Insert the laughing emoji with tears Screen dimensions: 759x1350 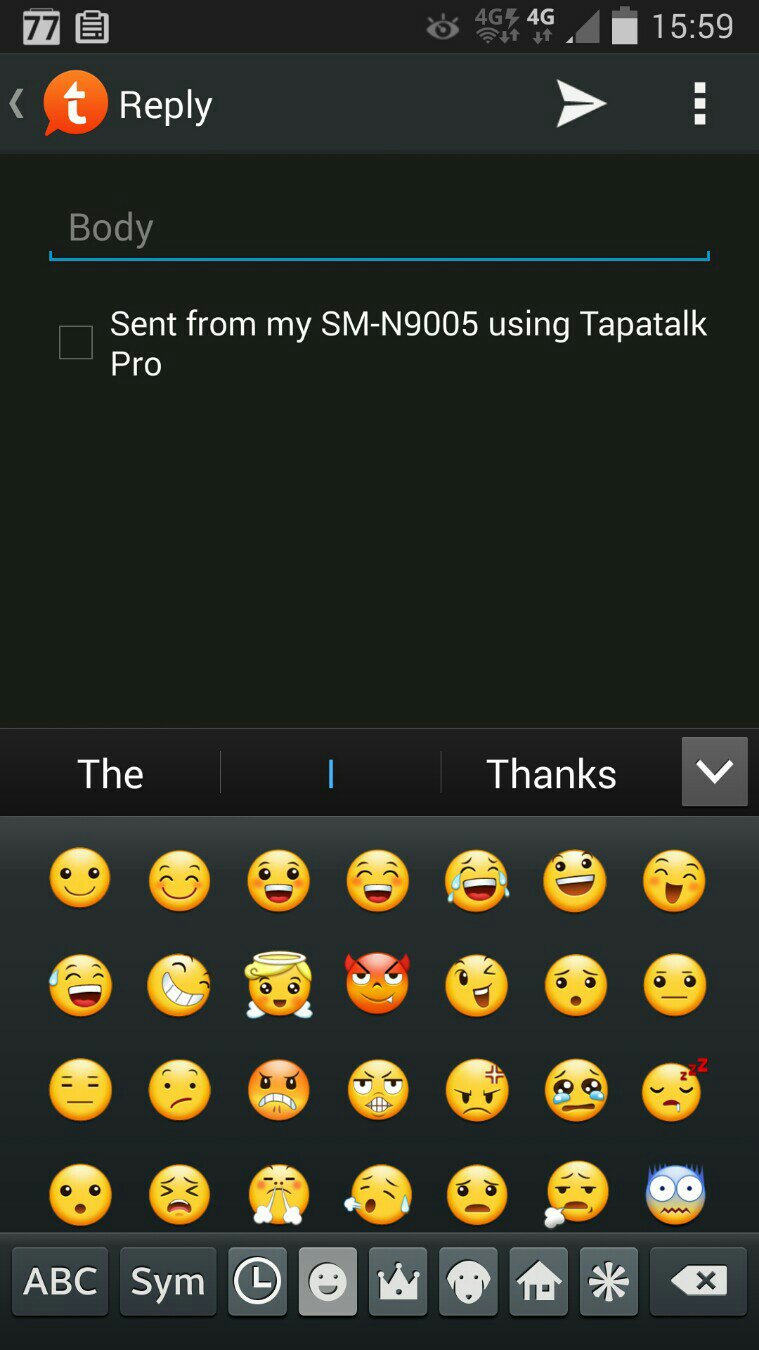(x=476, y=881)
